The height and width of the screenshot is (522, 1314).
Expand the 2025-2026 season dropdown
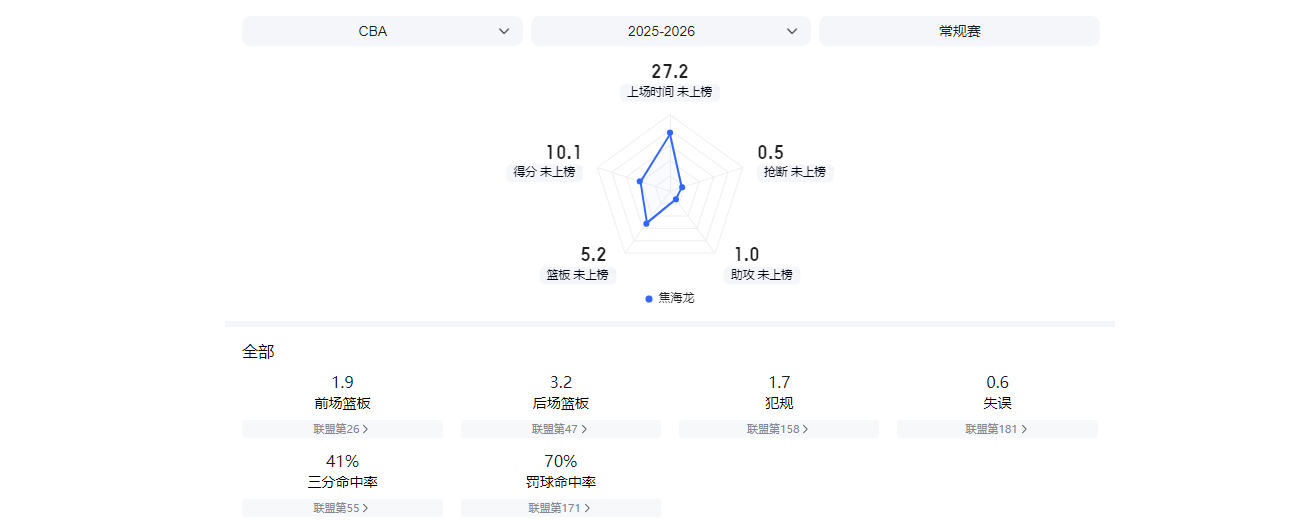(670, 31)
